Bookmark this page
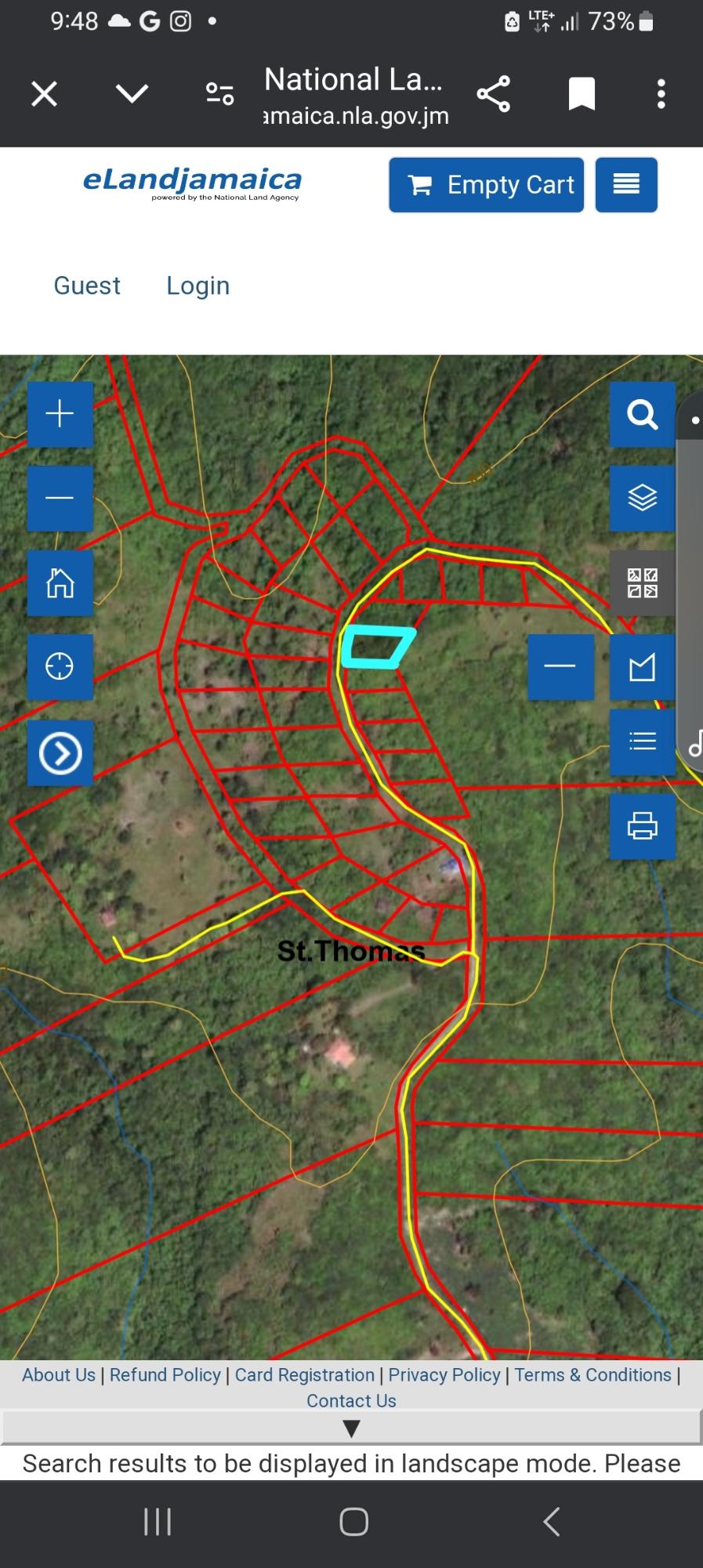 click(x=582, y=94)
